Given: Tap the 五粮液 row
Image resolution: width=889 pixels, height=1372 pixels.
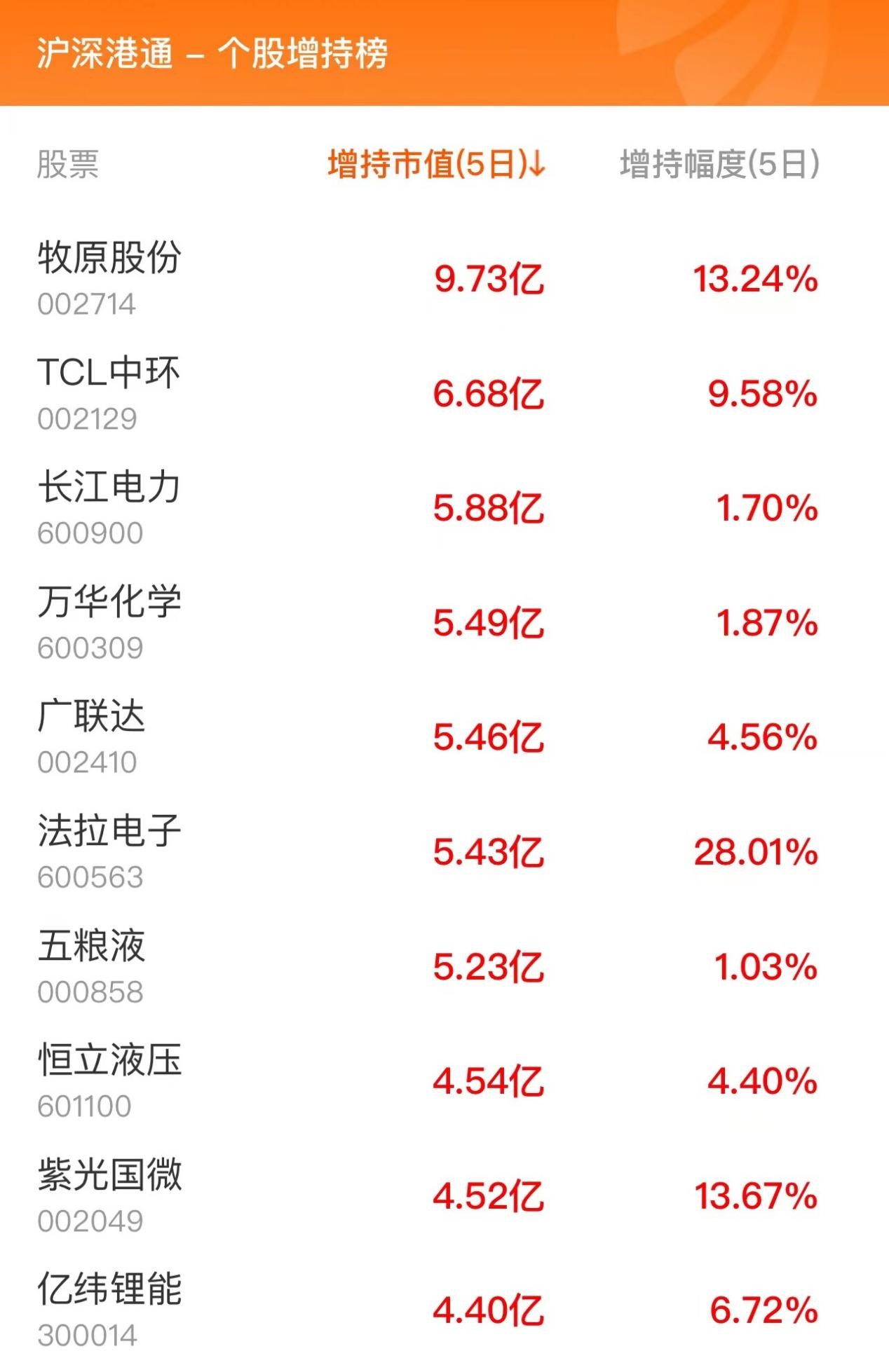Looking at the screenshot, I should pos(91,947).
